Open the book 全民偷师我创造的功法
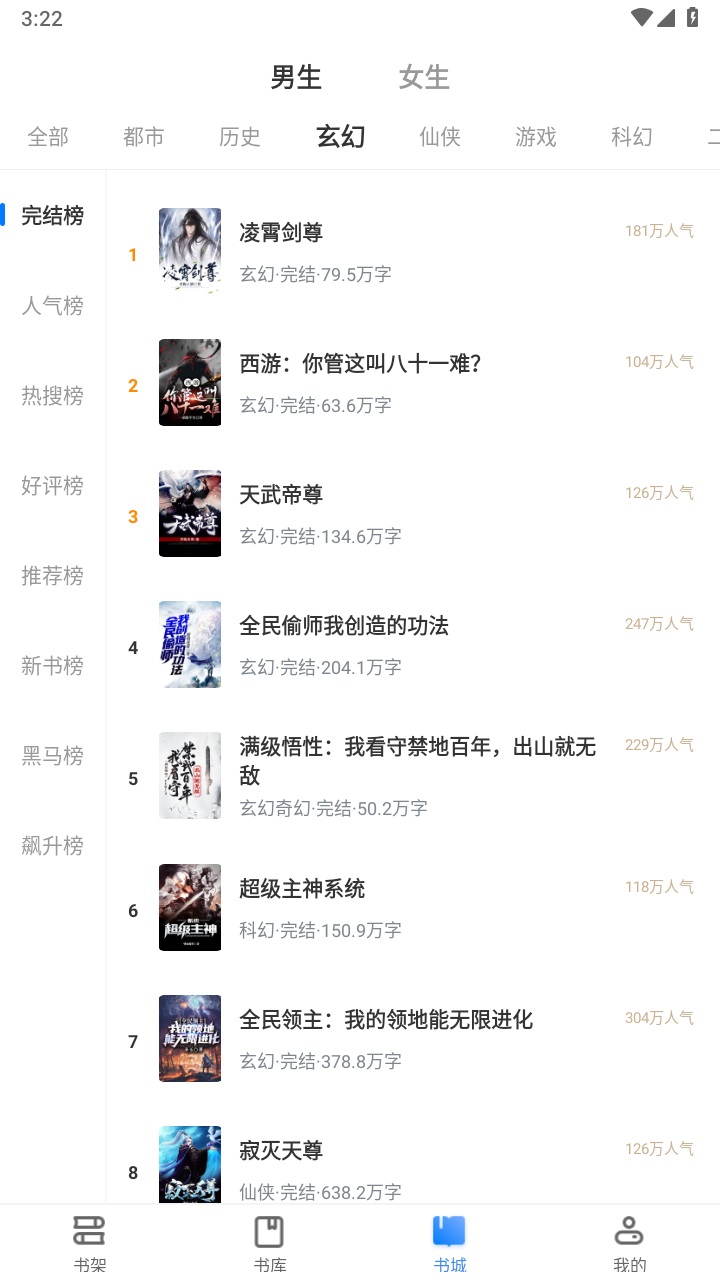Viewport: 720px width, 1280px height. tap(344, 626)
